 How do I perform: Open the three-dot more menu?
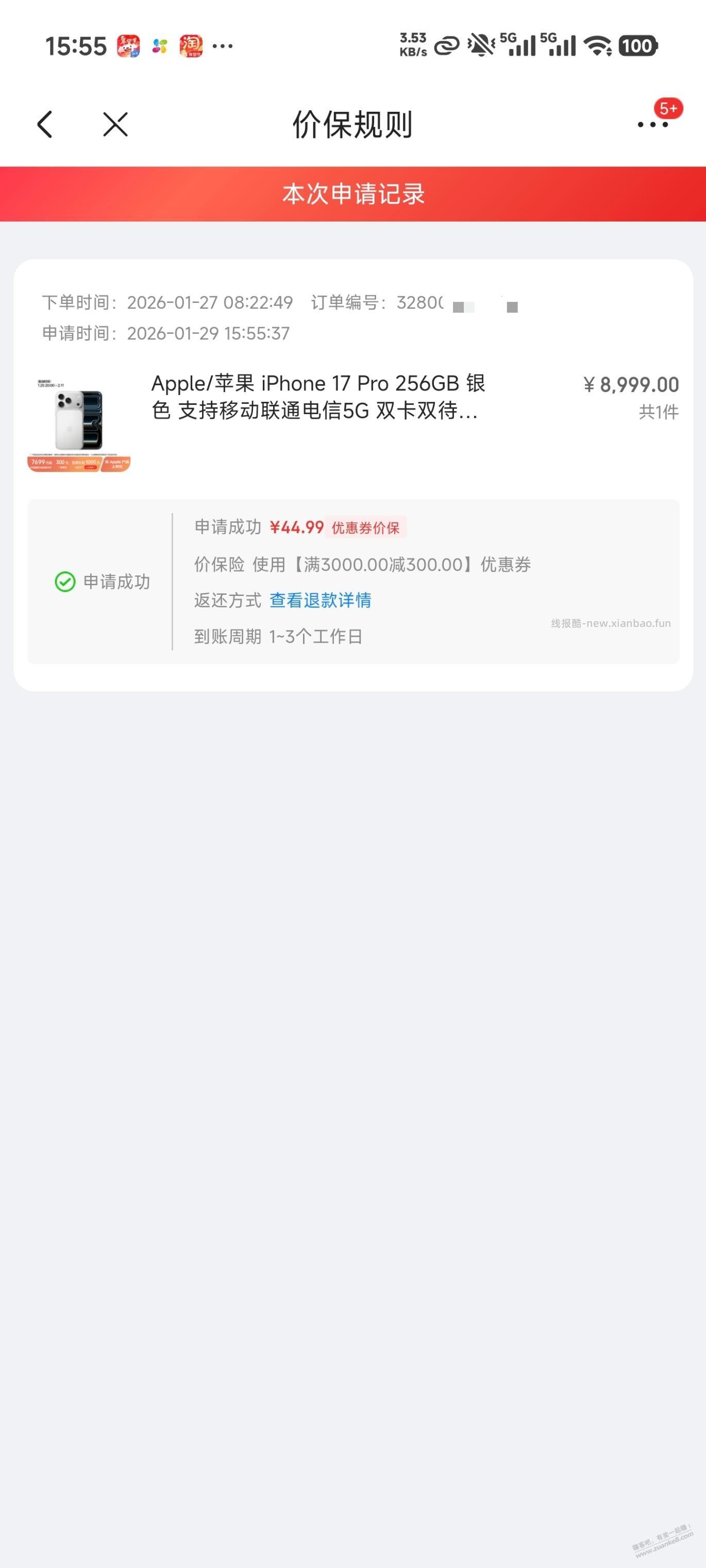click(x=652, y=125)
